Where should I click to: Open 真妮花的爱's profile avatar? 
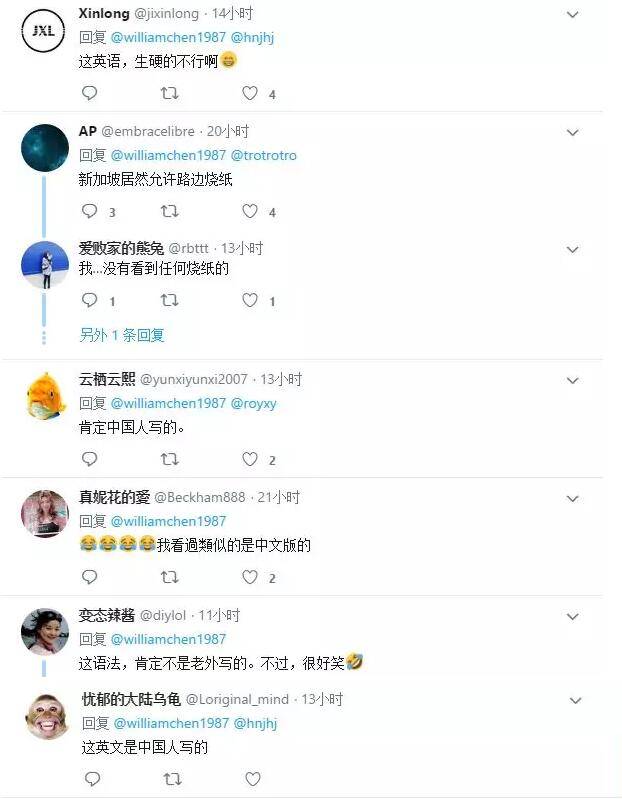(45, 513)
